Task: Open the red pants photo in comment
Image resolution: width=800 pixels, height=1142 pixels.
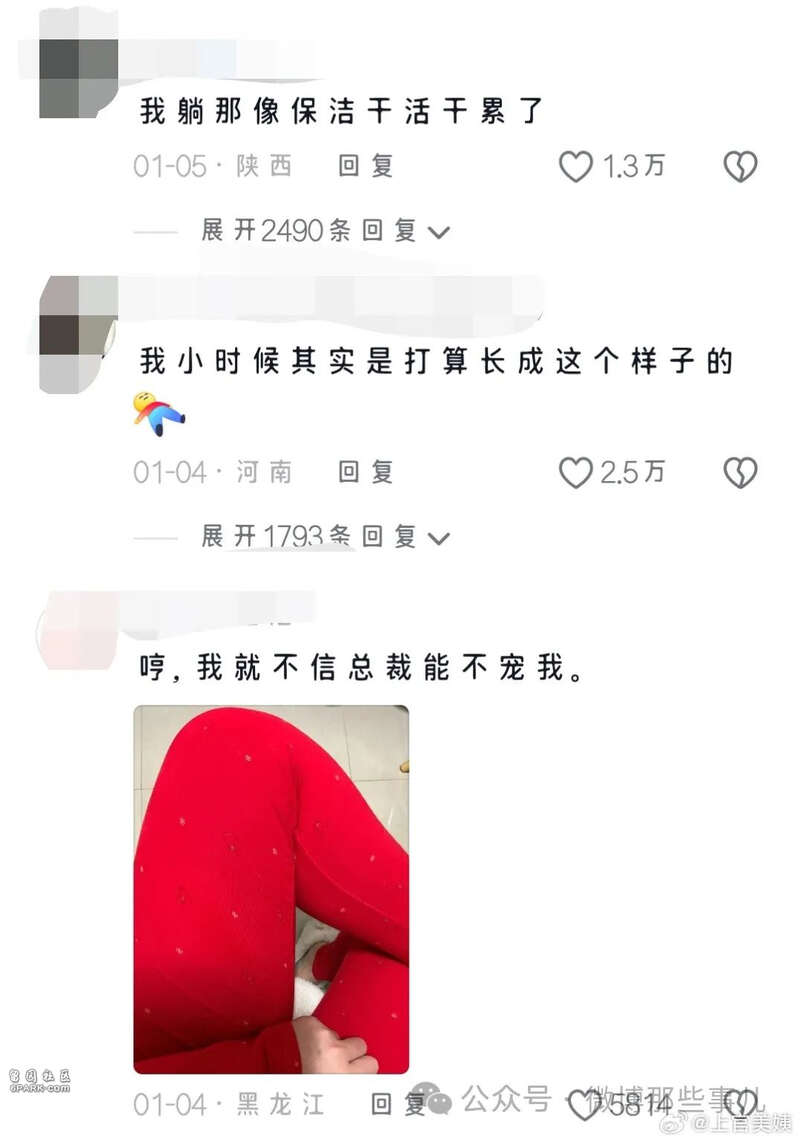Action: tap(271, 889)
